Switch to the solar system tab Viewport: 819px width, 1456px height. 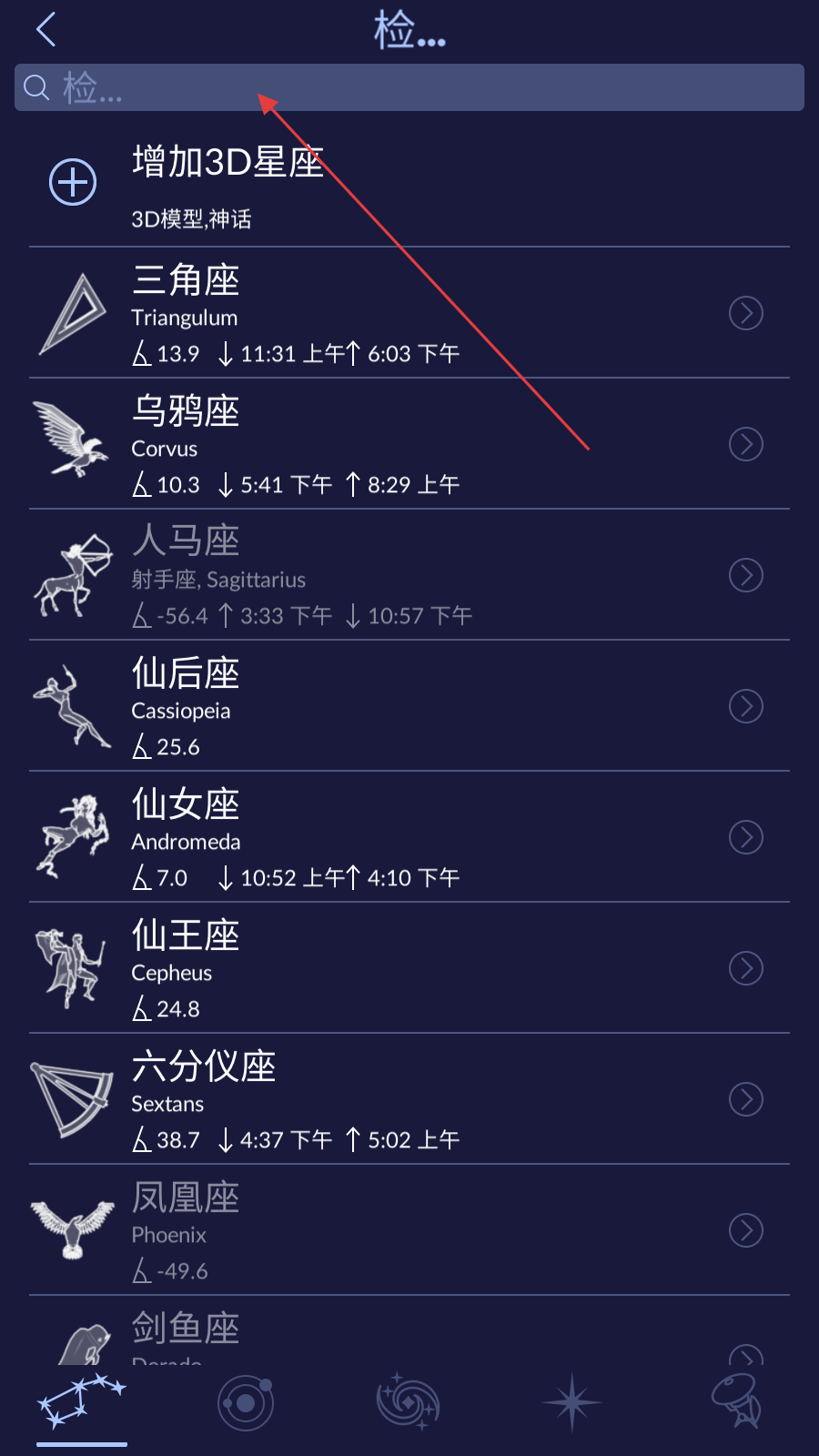[246, 1402]
